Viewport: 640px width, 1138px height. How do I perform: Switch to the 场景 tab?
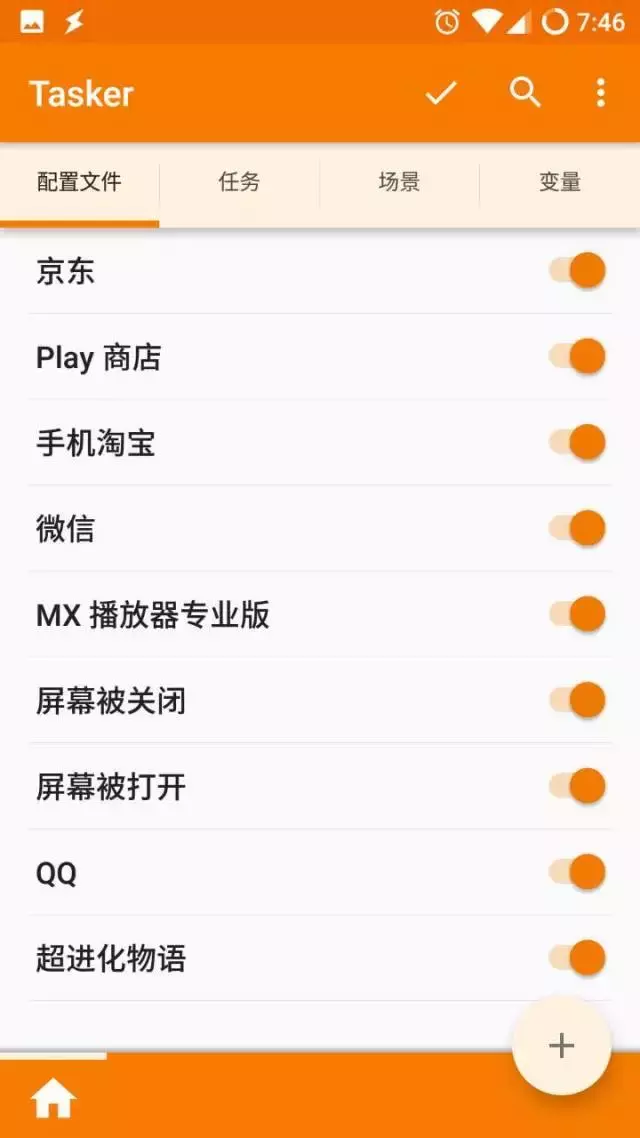pyautogui.click(x=399, y=182)
